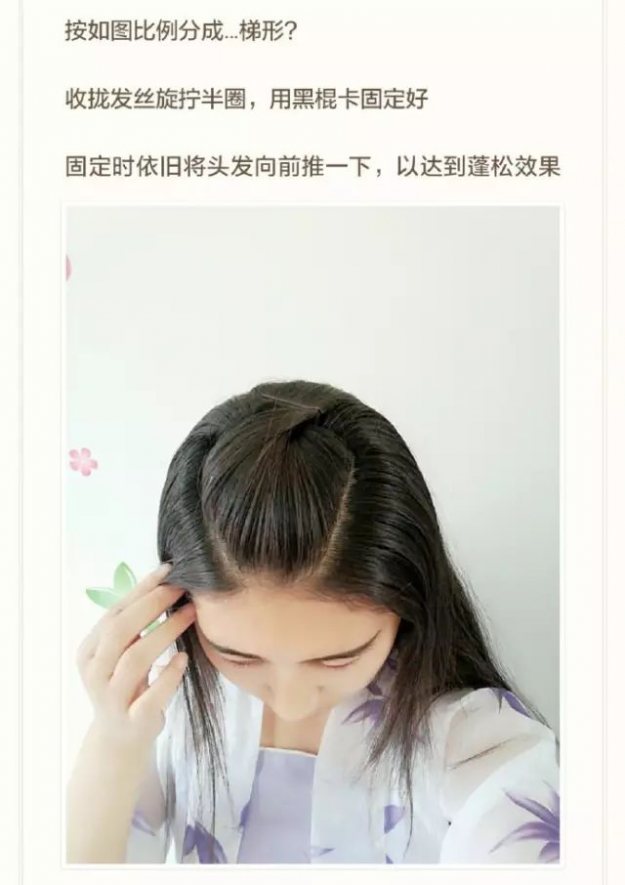The image size is (625, 885).
Task: Open the hair tutorial photo in the article
Action: point(312,535)
